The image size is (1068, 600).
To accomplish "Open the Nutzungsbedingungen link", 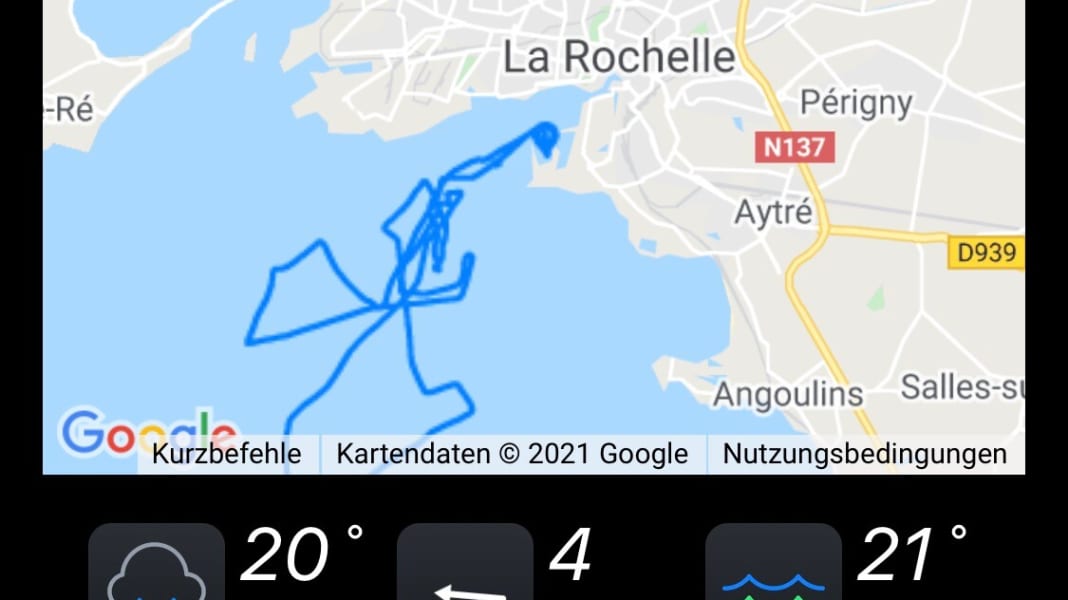I will [864, 454].
